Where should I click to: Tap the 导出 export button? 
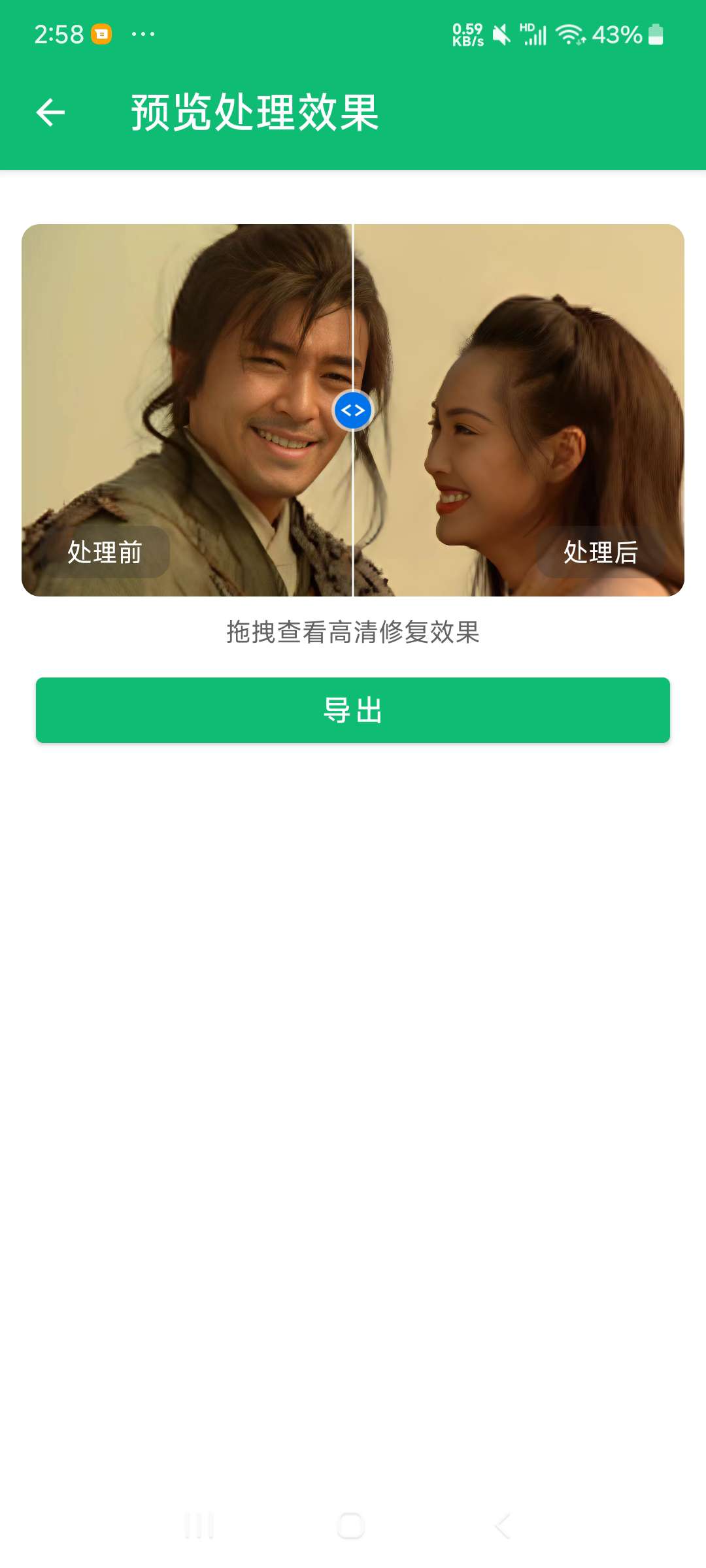(x=353, y=710)
